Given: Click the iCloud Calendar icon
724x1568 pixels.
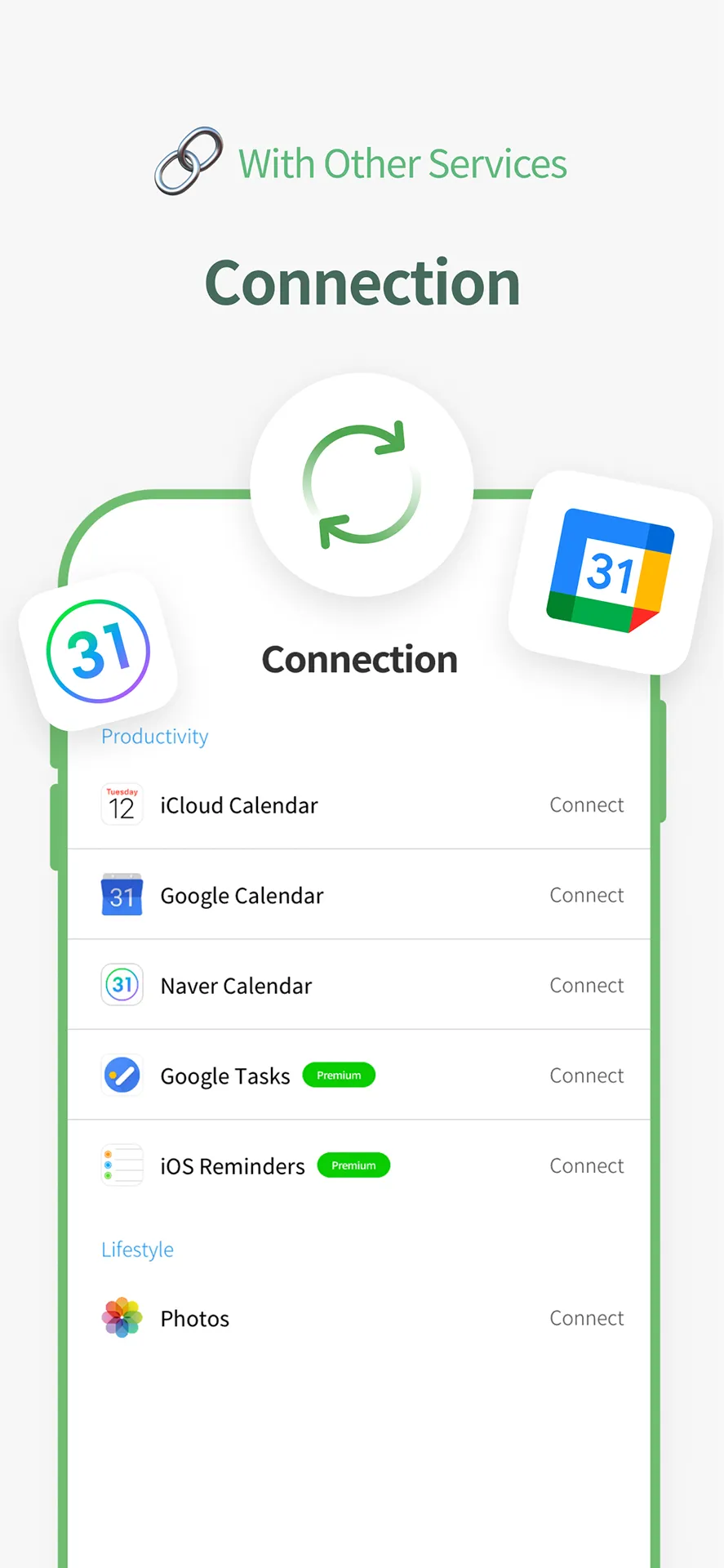Looking at the screenshot, I should [122, 804].
